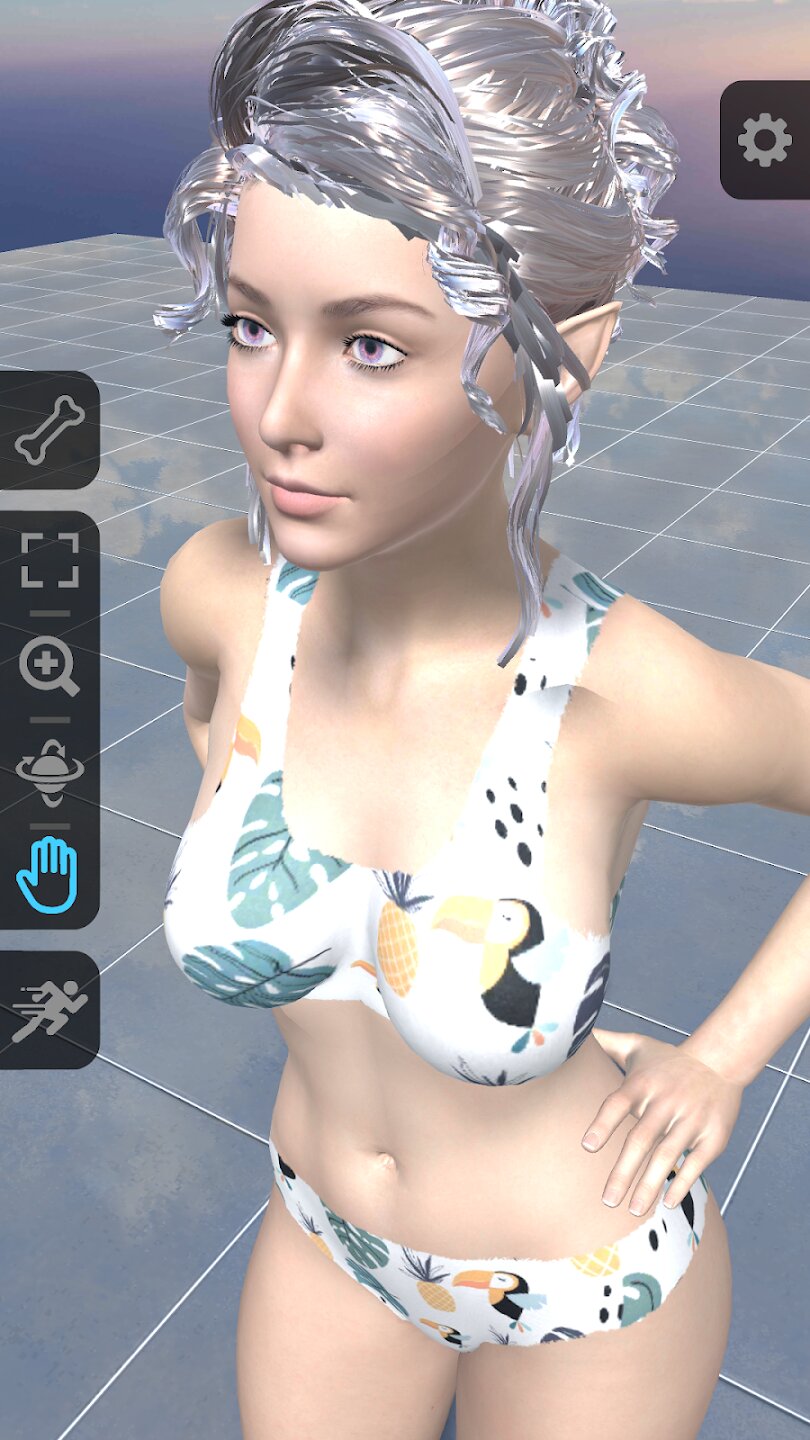Open the running figure animation button
Screen dimensions: 810x1440
[x=48, y=1010]
